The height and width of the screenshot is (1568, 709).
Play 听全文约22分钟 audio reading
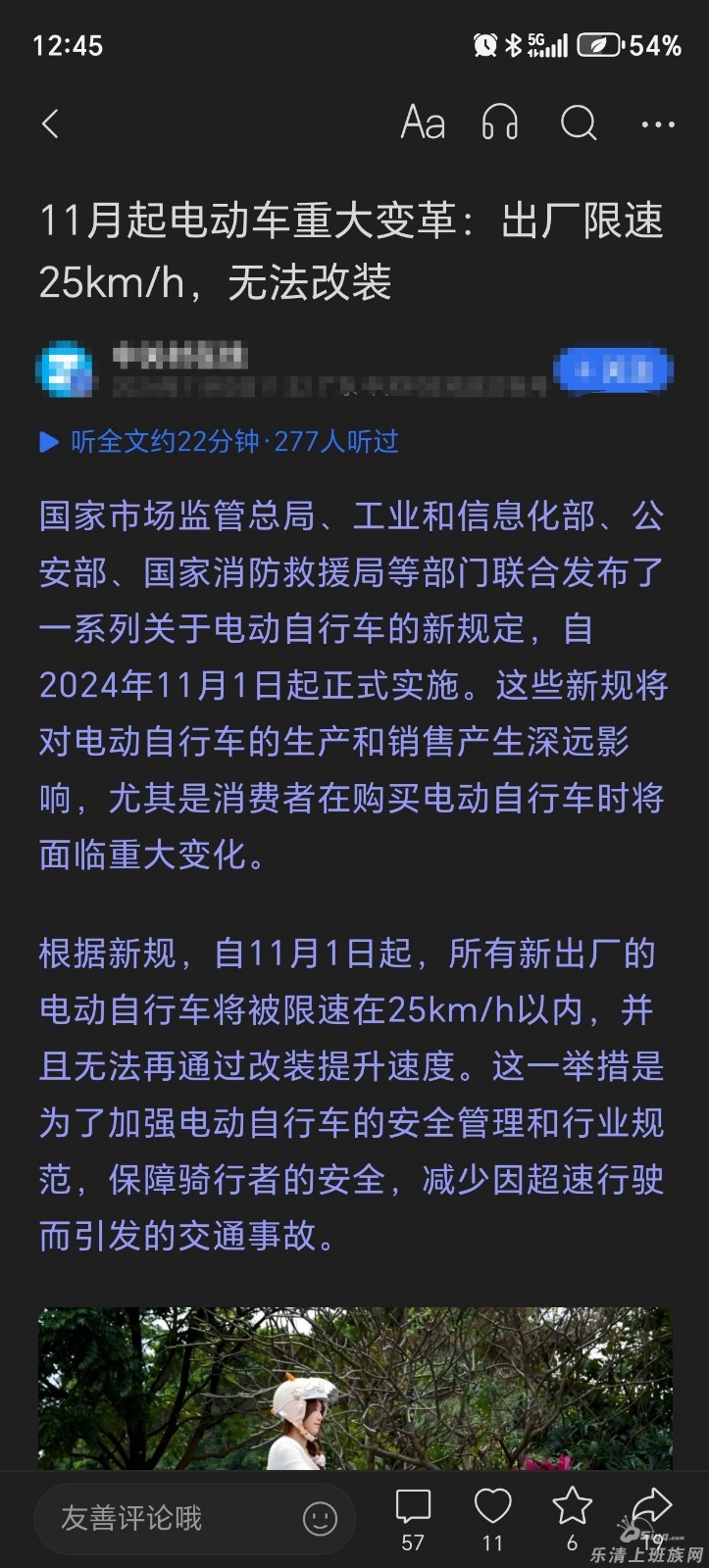point(220,442)
